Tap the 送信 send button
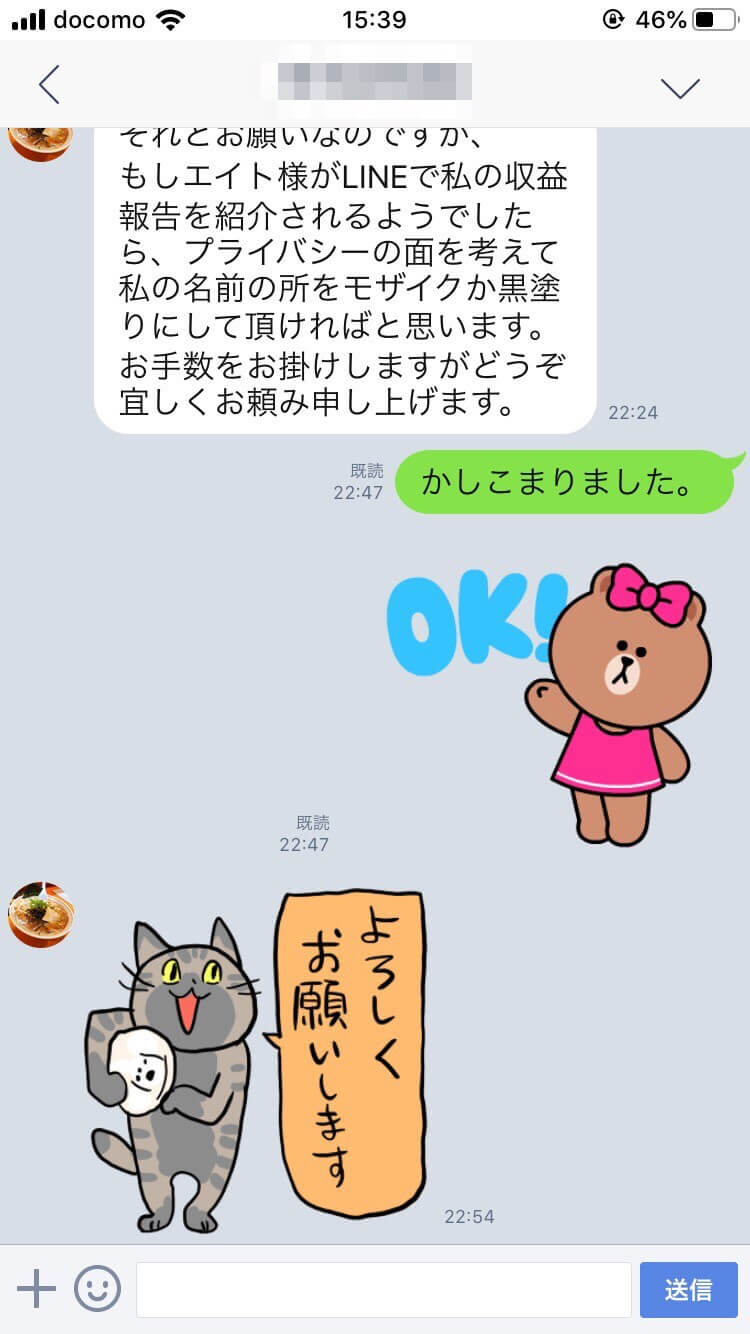 coord(688,1289)
